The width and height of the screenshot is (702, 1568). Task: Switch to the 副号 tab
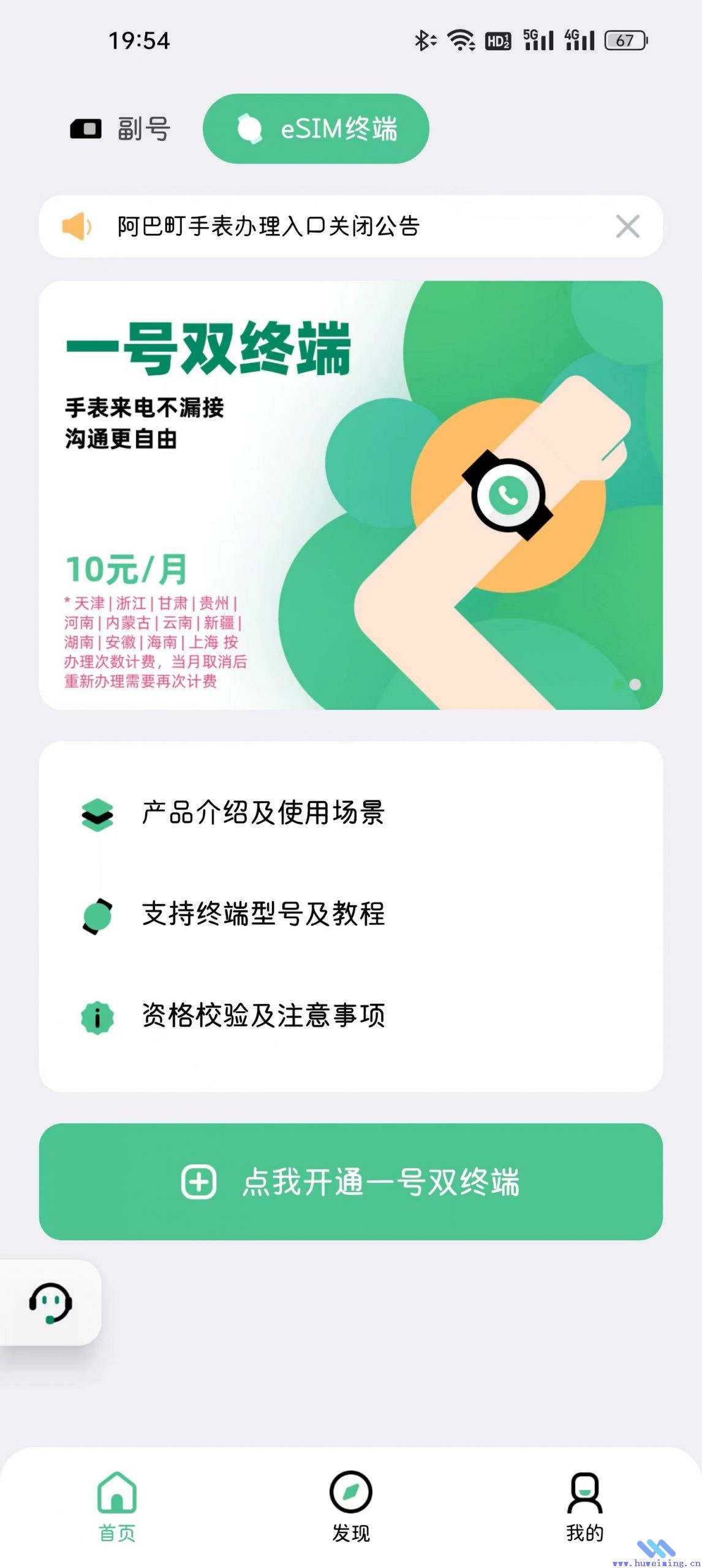click(121, 129)
